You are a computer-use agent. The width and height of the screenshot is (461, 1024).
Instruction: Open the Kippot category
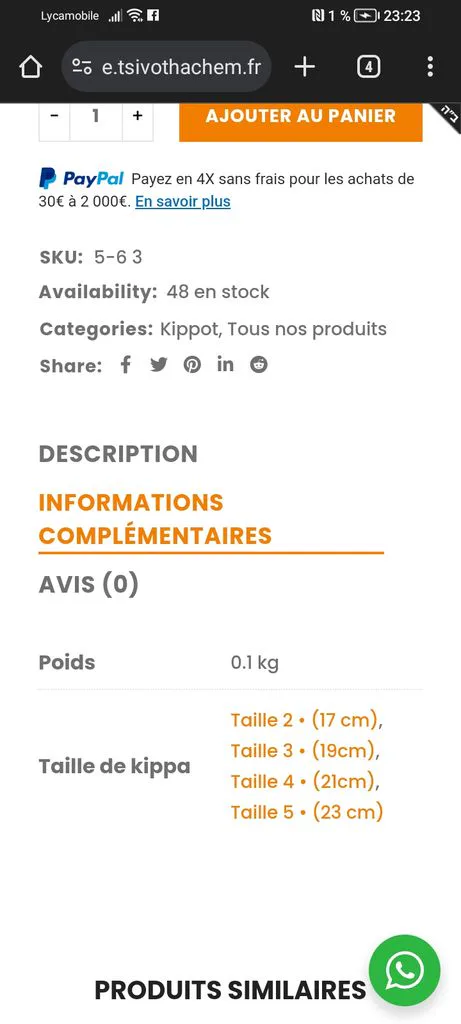[x=191, y=328]
